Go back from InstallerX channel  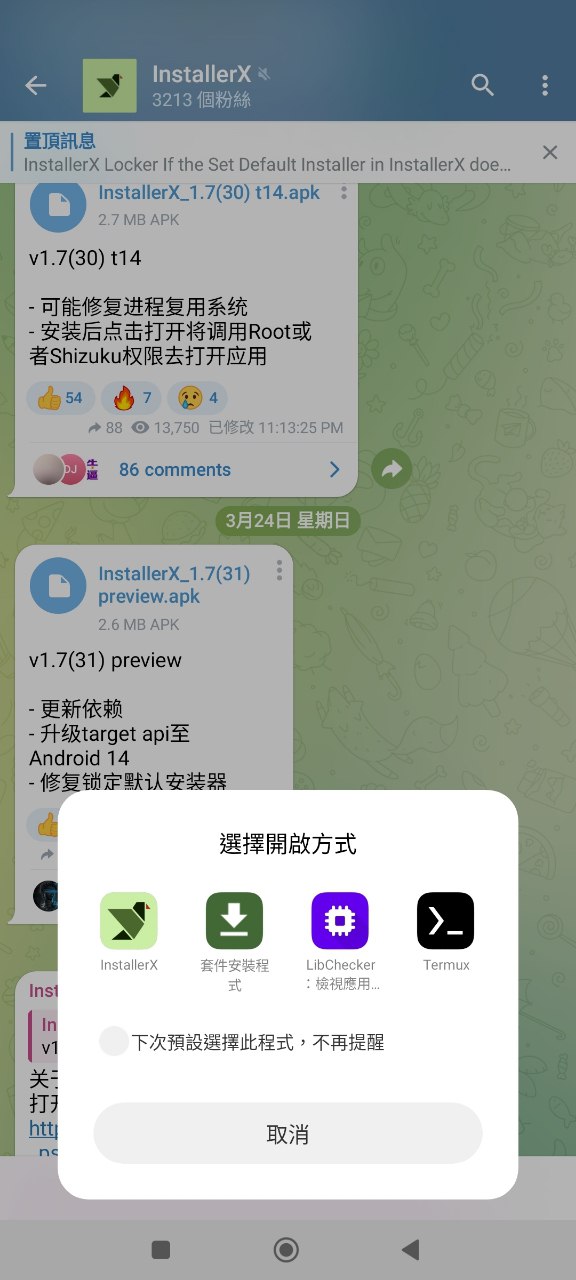click(x=36, y=86)
